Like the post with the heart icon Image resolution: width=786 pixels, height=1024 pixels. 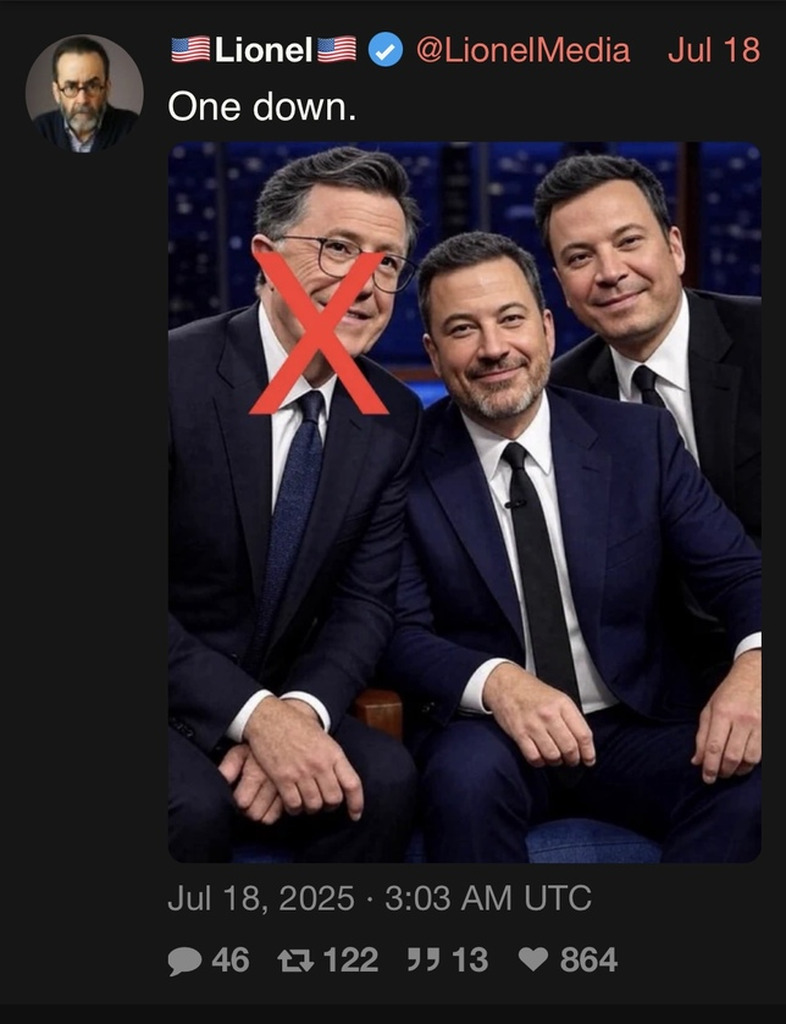pyautogui.click(x=534, y=961)
